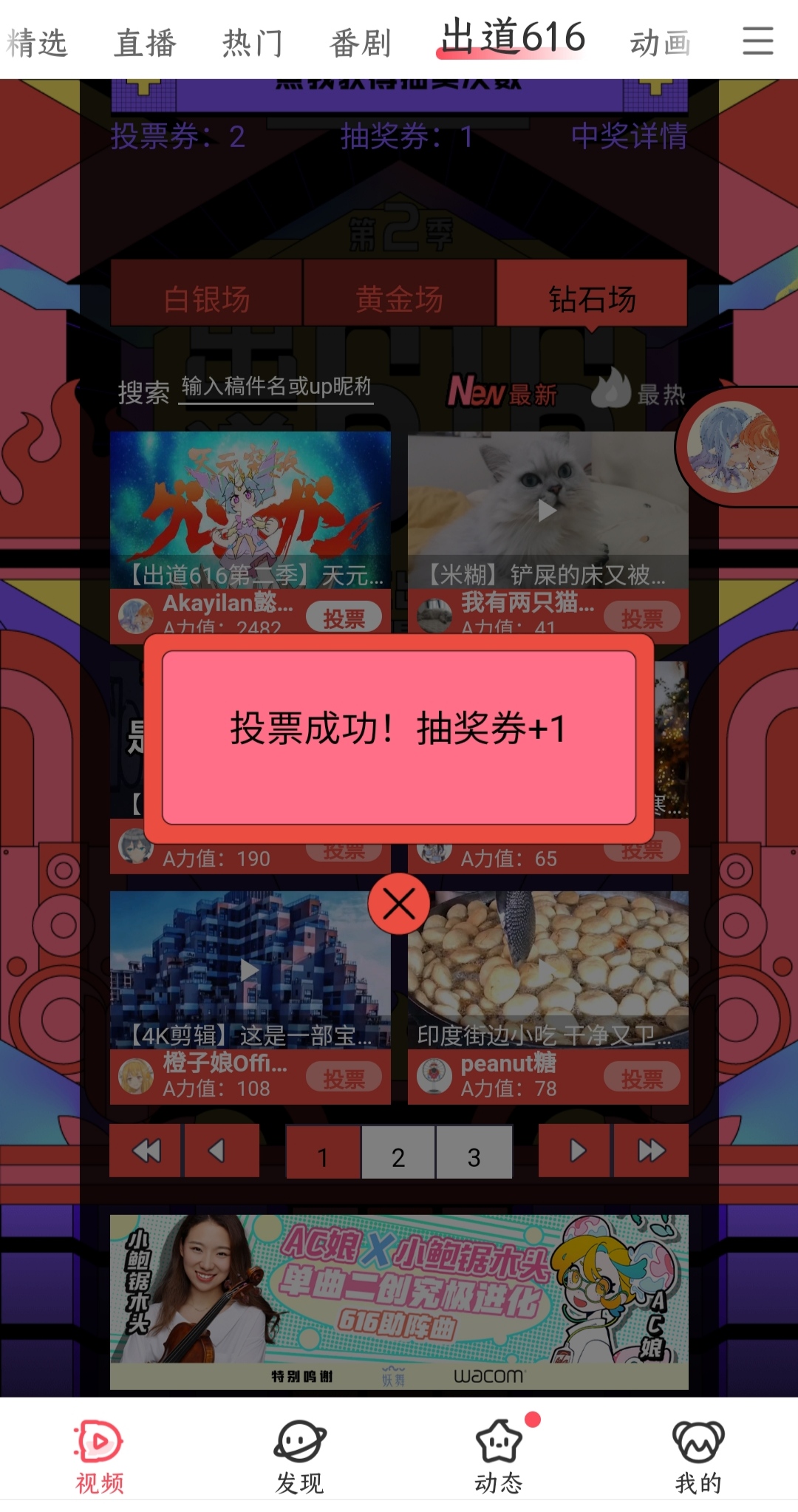Dismiss the vote success popup
Screen dimensions: 798x1512
point(399,904)
